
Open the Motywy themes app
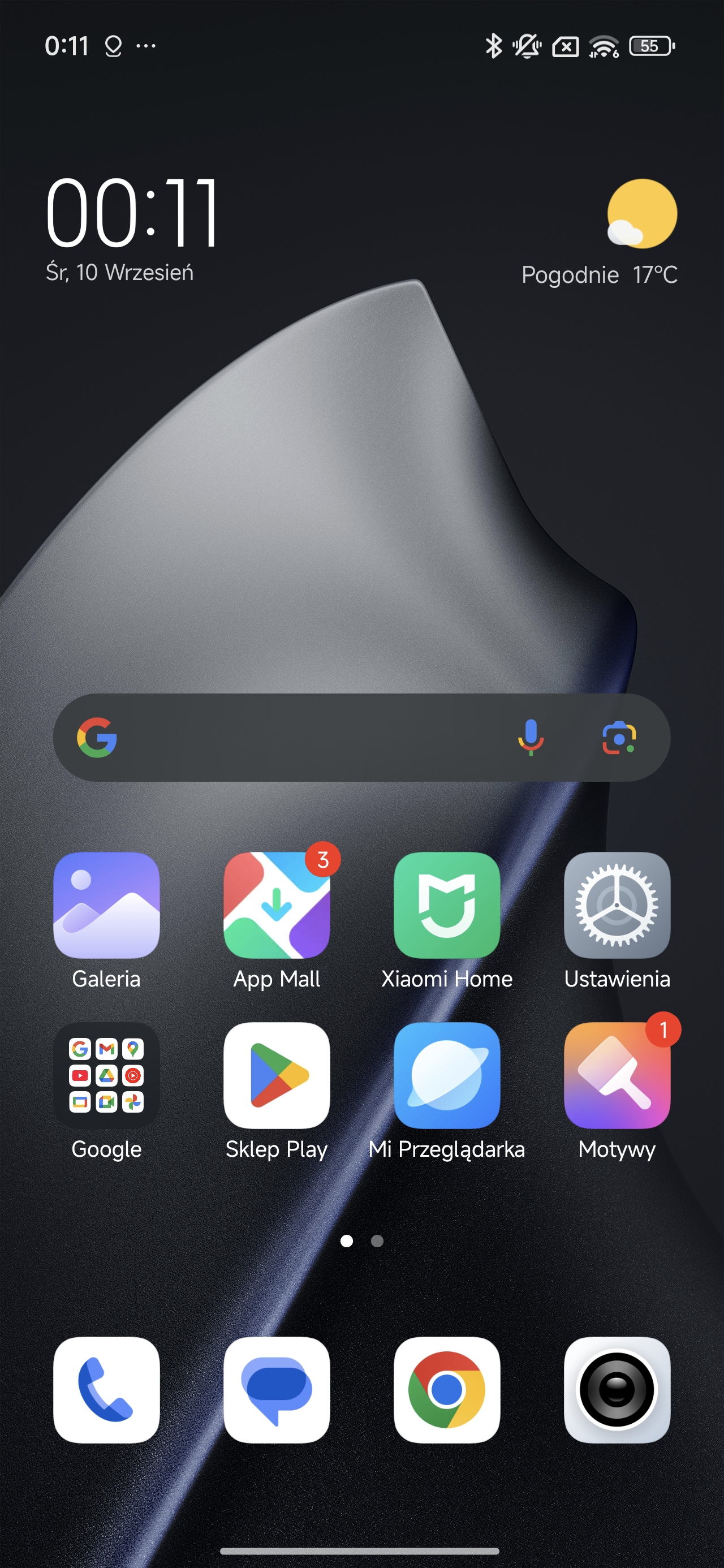(x=617, y=1075)
